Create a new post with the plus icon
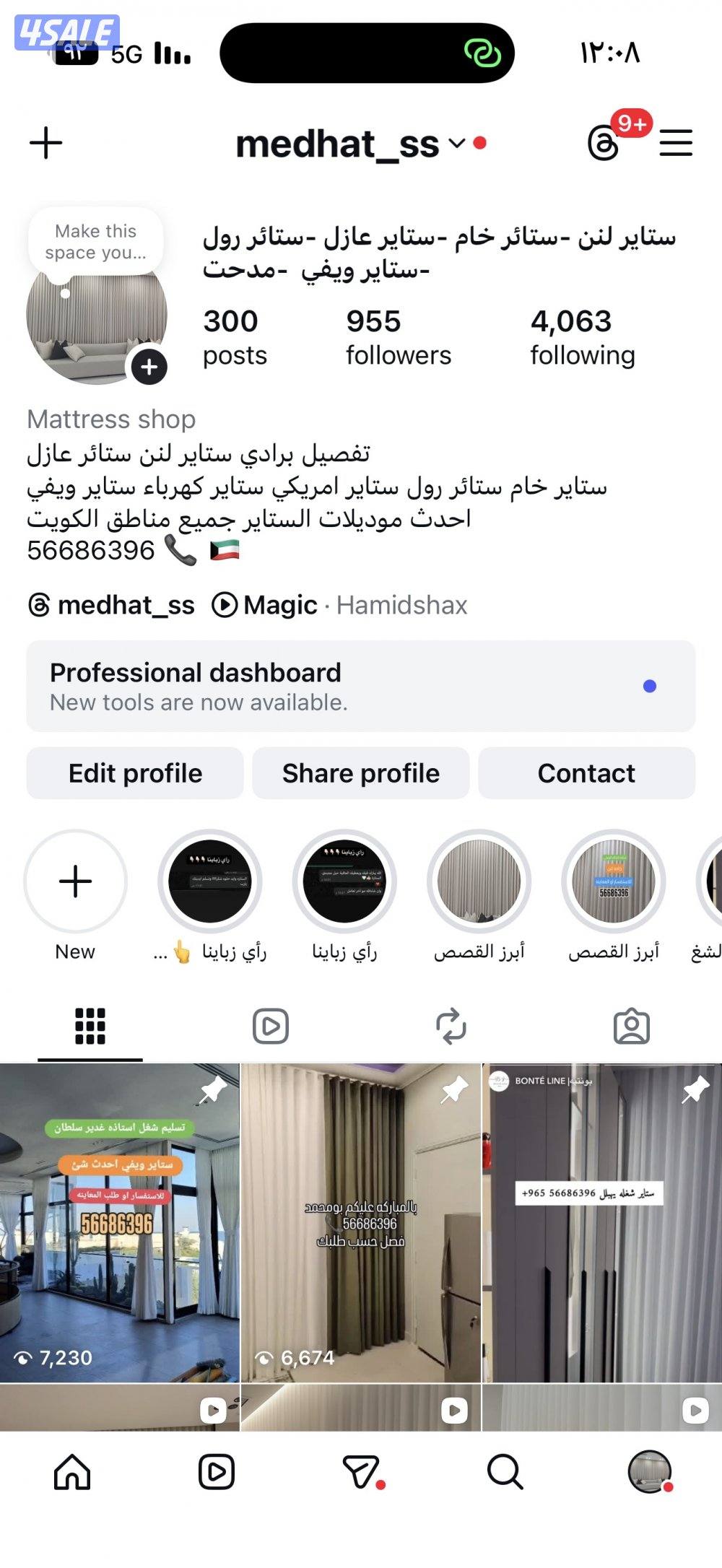Image resolution: width=722 pixels, height=1568 pixels. tap(45, 144)
